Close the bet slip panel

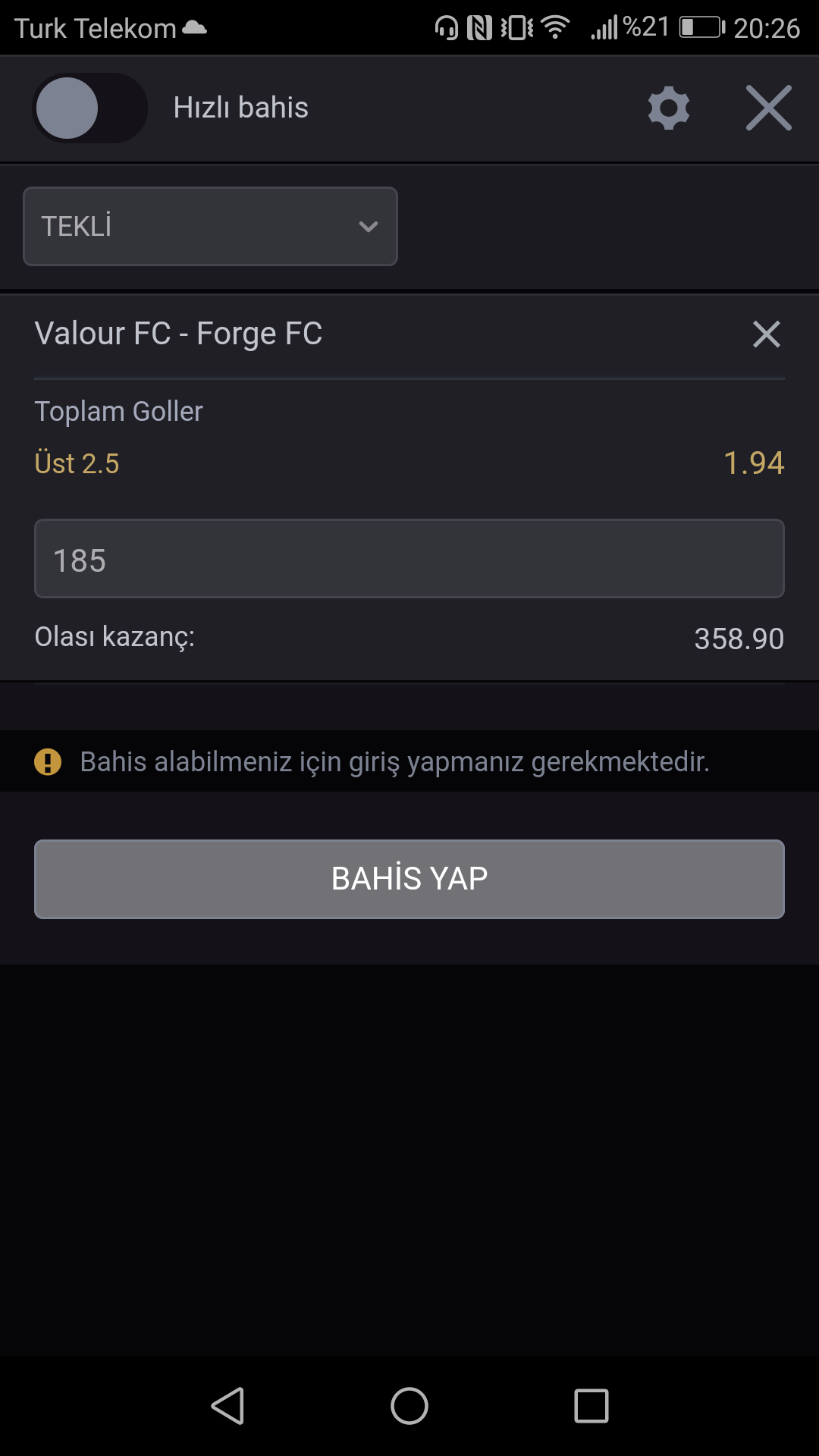[x=768, y=108]
